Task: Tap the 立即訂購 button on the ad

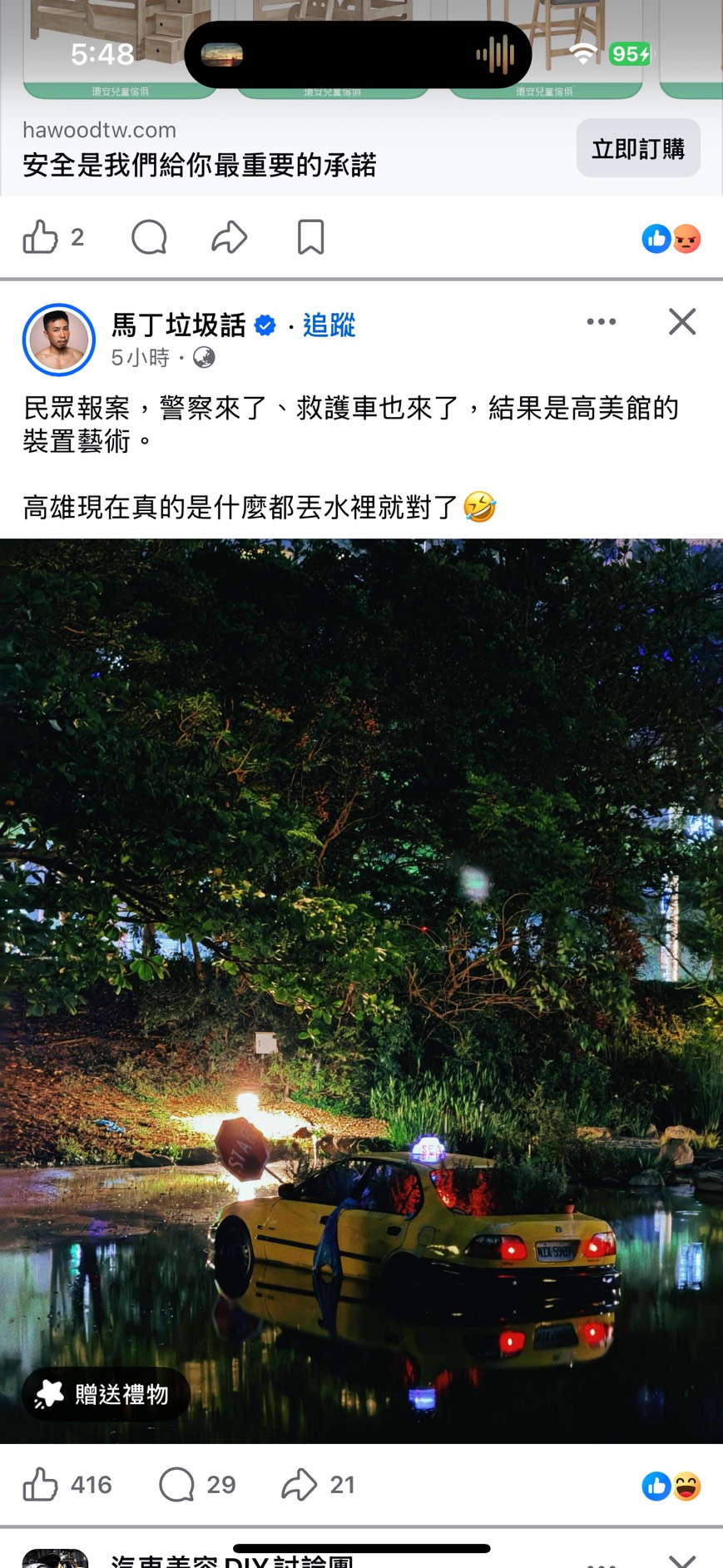Action: [637, 149]
